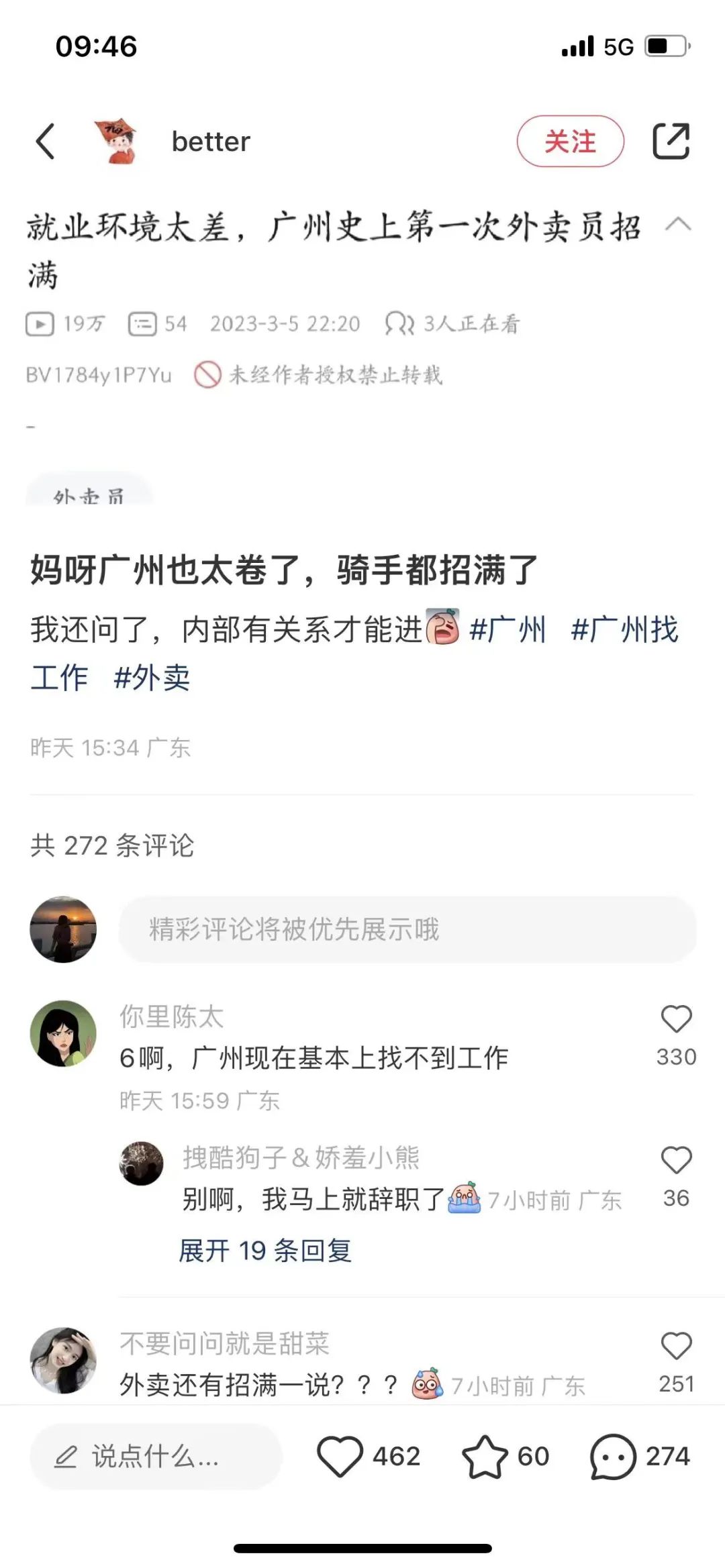The width and height of the screenshot is (725, 1568).
Task: Like the reply from 拽酷狗子&娇羞小熊
Action: [676, 1161]
